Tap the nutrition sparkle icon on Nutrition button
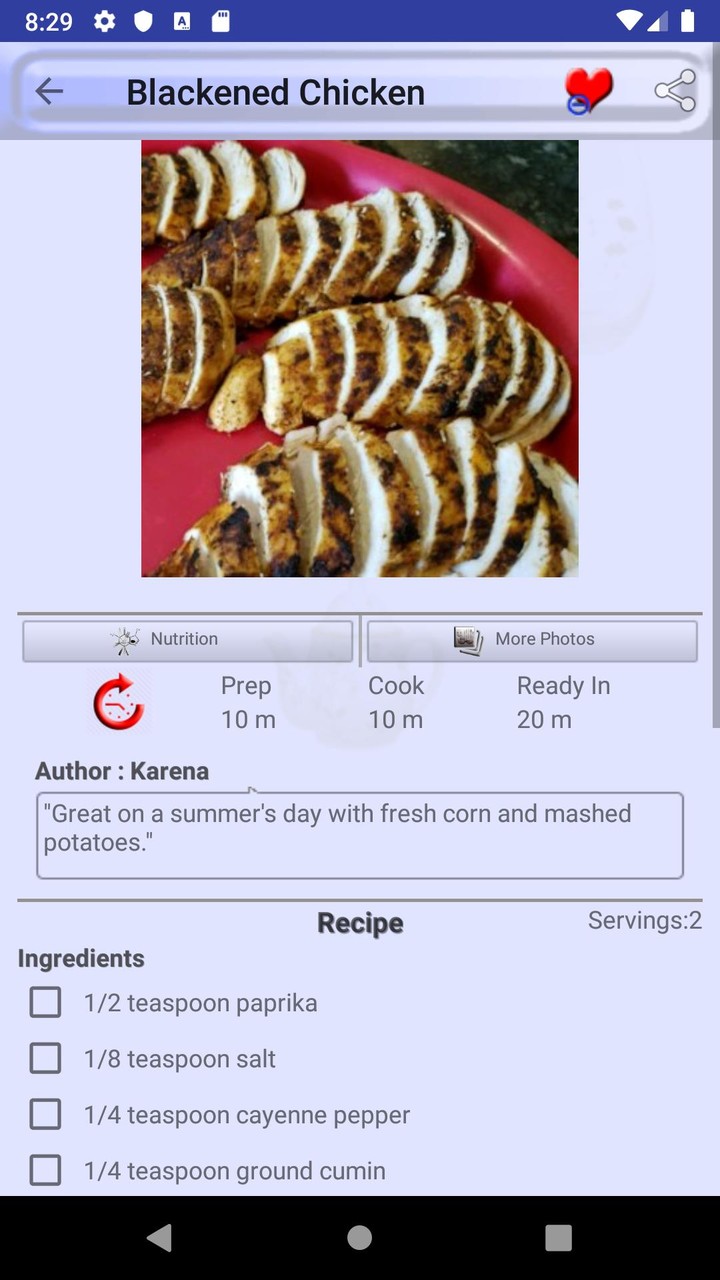This screenshot has height=1280, width=720. coord(123,640)
